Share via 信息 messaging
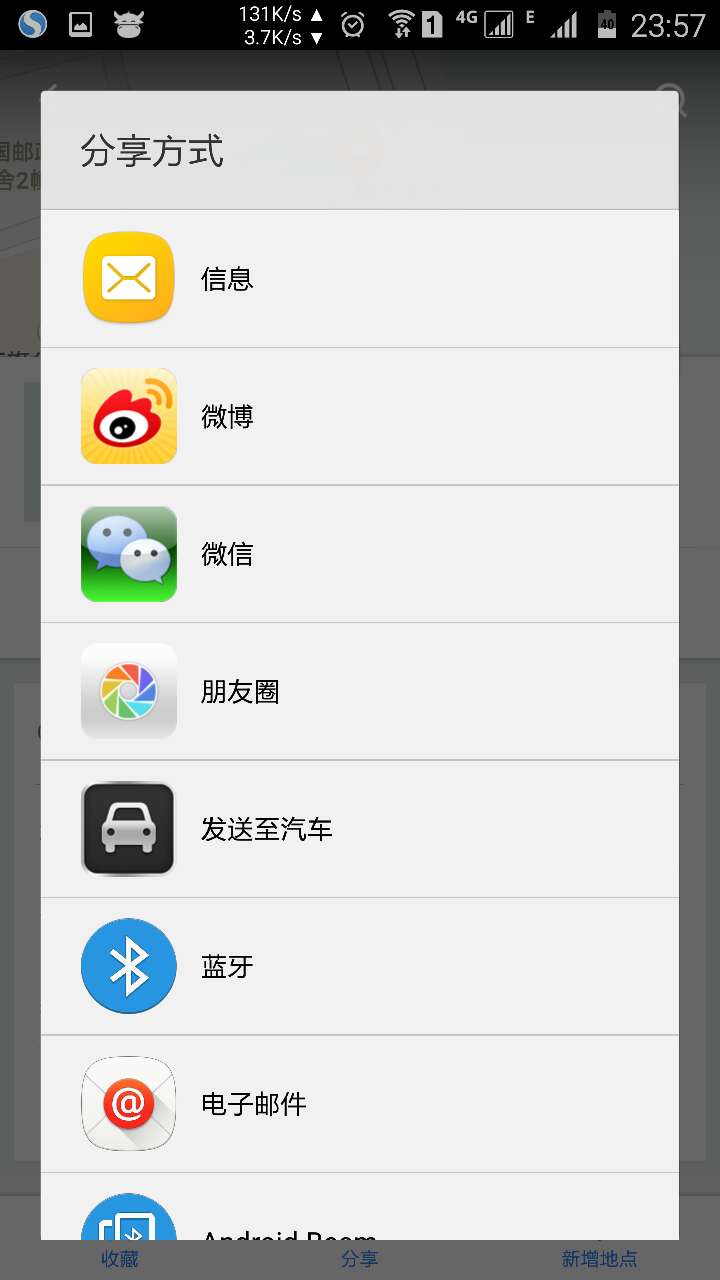The height and width of the screenshot is (1280, 720). [359, 279]
